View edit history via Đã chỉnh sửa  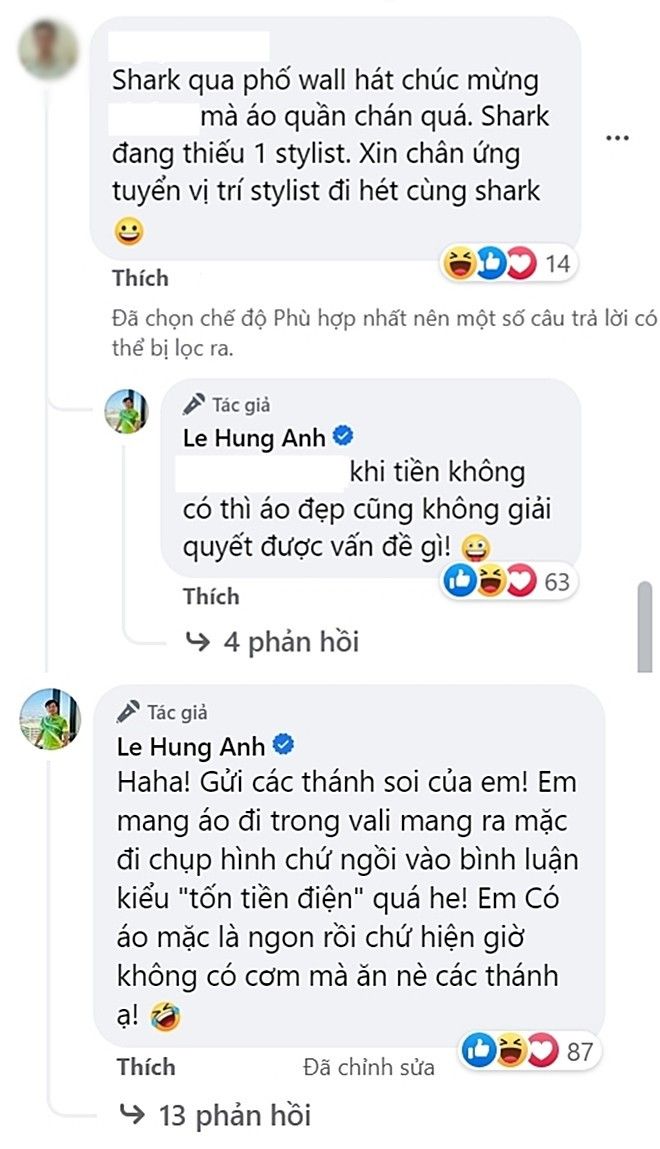click(371, 1067)
